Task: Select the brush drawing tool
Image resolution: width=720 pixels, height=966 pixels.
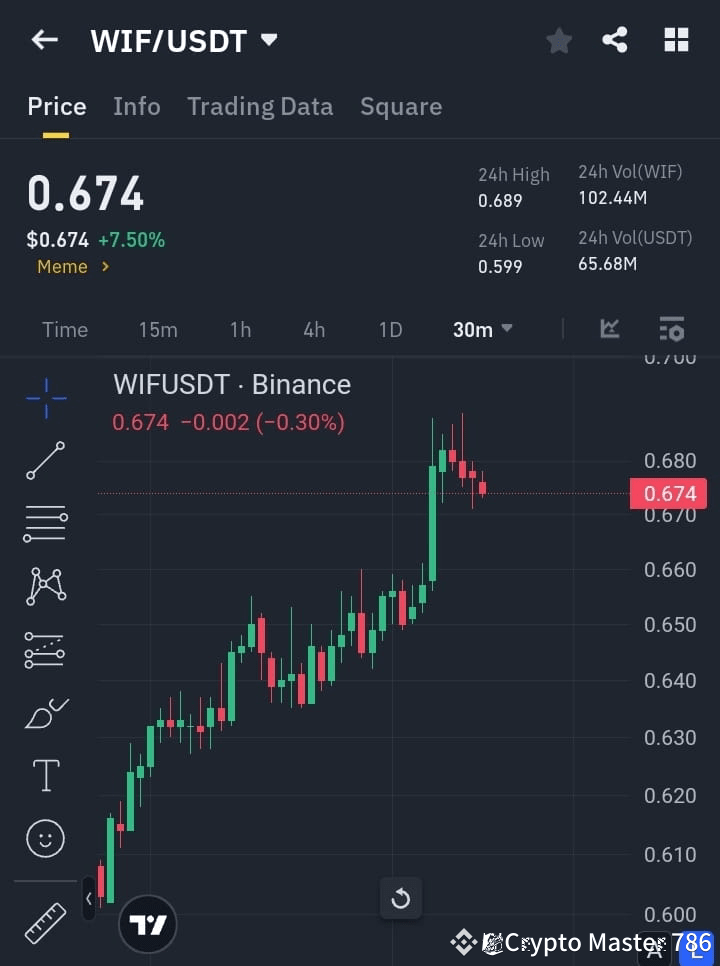Action: (45, 713)
